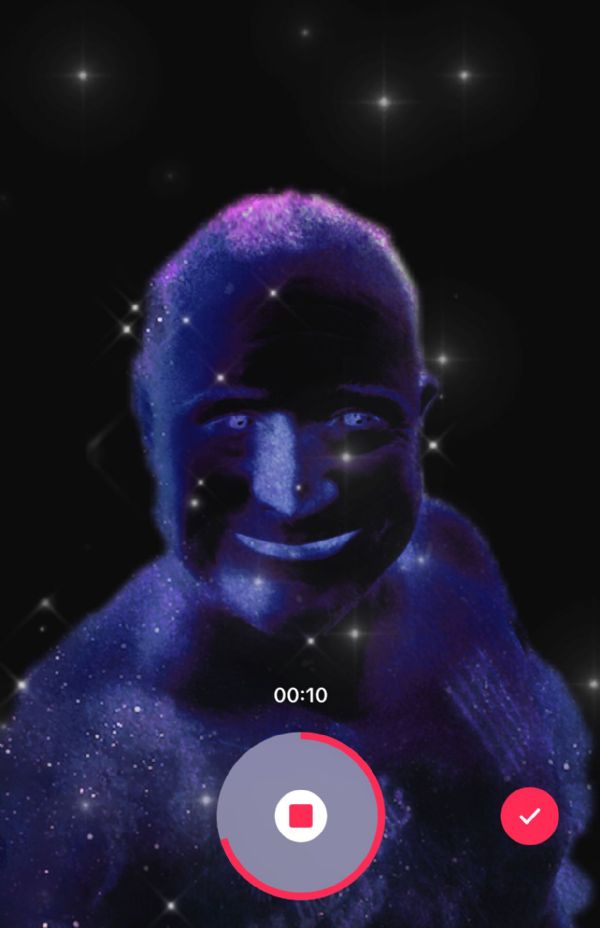Stop the video recording
The image size is (600, 928).
(301, 816)
